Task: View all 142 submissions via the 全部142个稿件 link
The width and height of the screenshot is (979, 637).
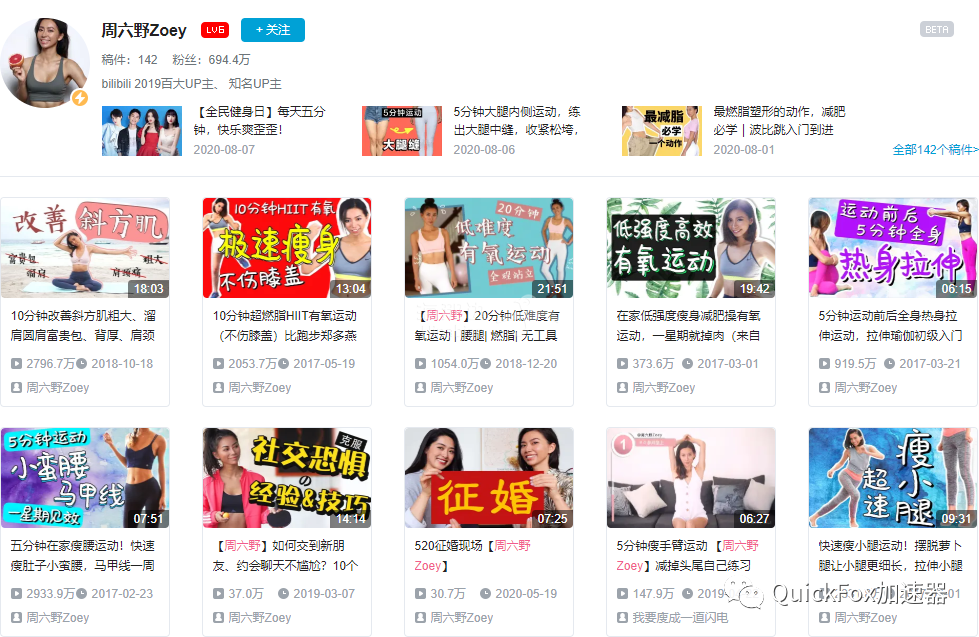Action: coord(934,149)
